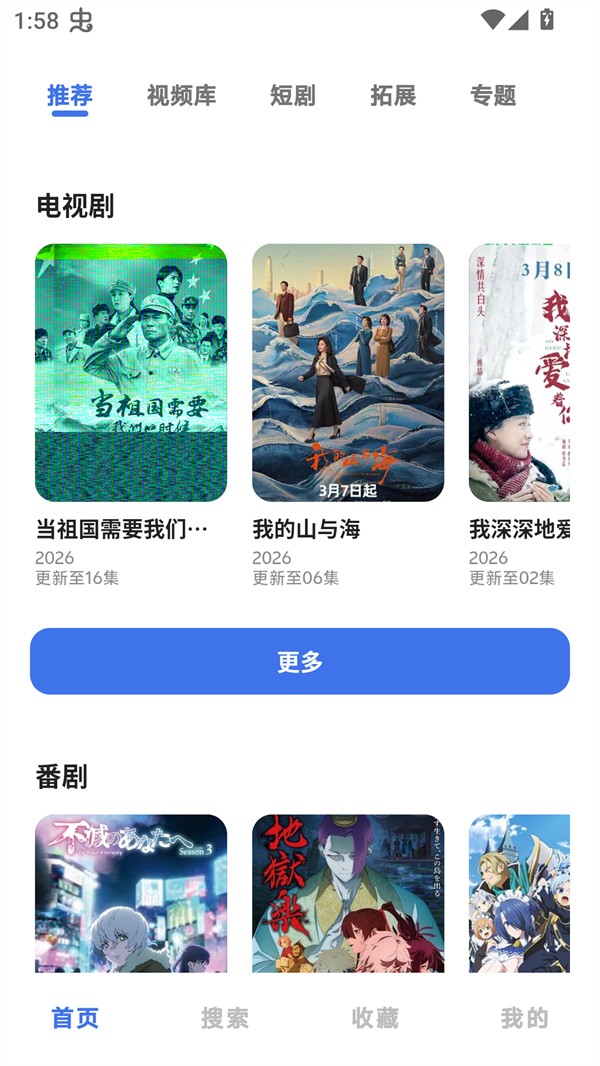Open the 收藏 bottom tab
The height and width of the screenshot is (1066, 600).
pos(375,1018)
